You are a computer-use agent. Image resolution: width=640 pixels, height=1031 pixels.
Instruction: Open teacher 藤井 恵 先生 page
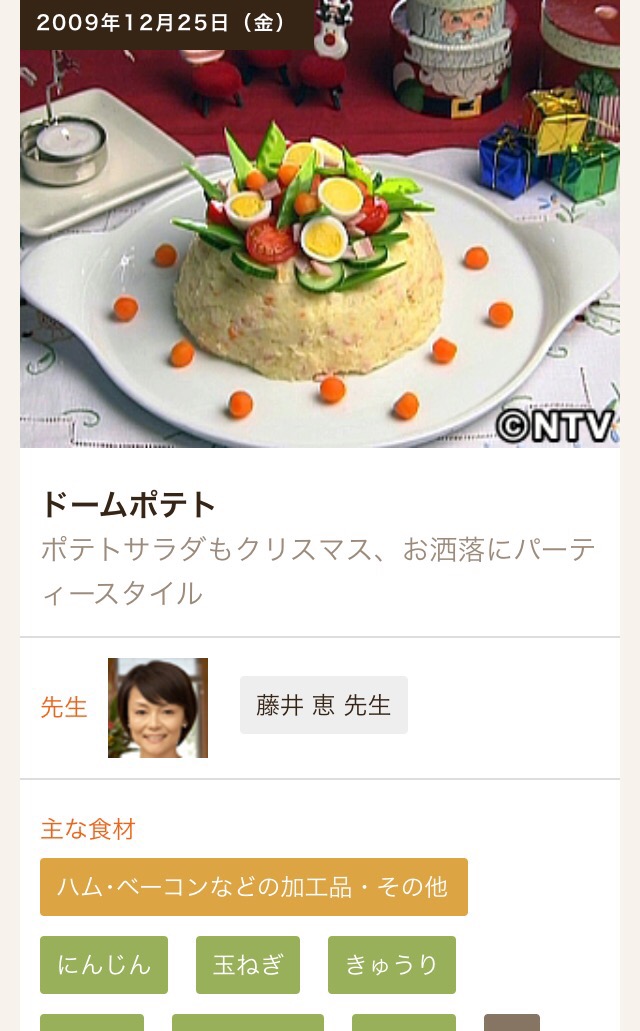[x=323, y=705]
